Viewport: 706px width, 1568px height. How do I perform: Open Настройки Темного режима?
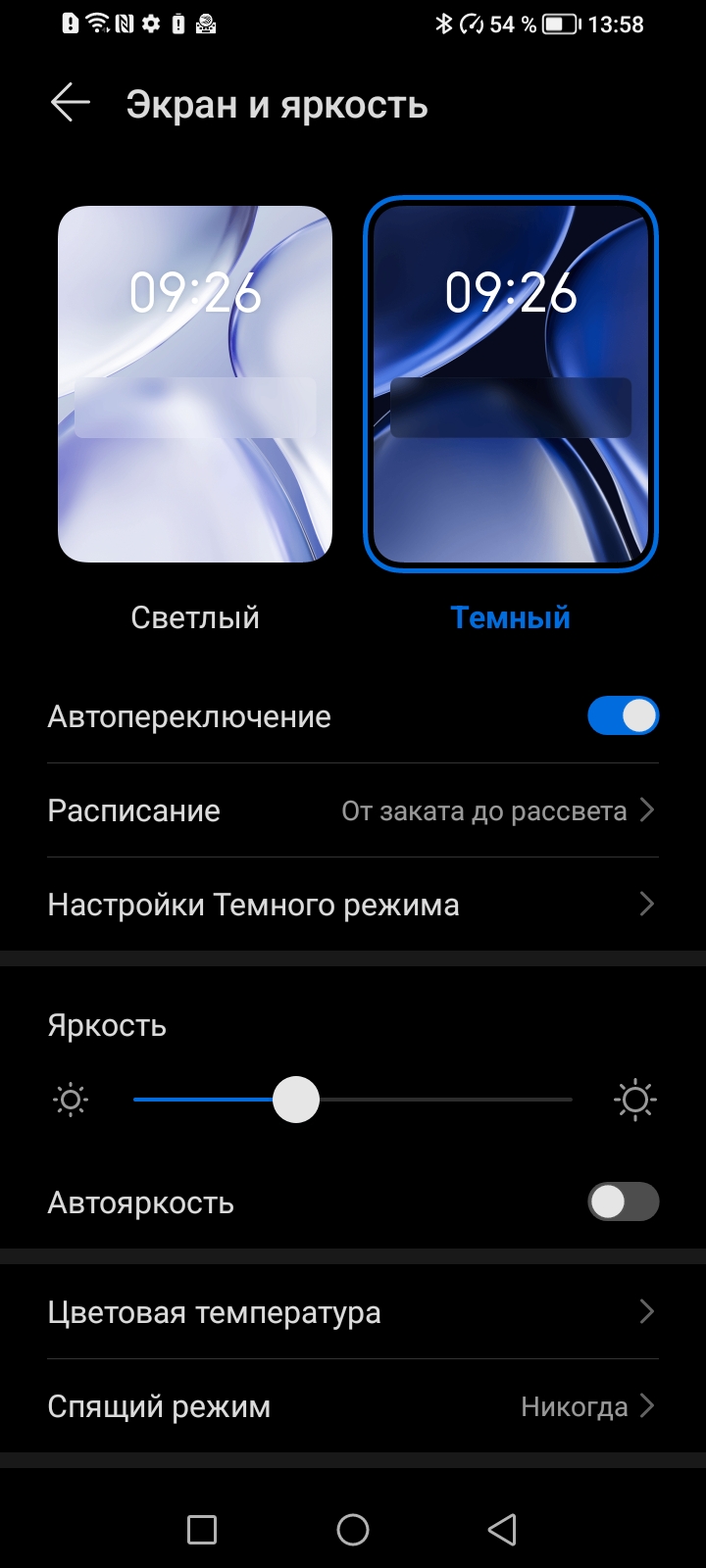pos(353,905)
